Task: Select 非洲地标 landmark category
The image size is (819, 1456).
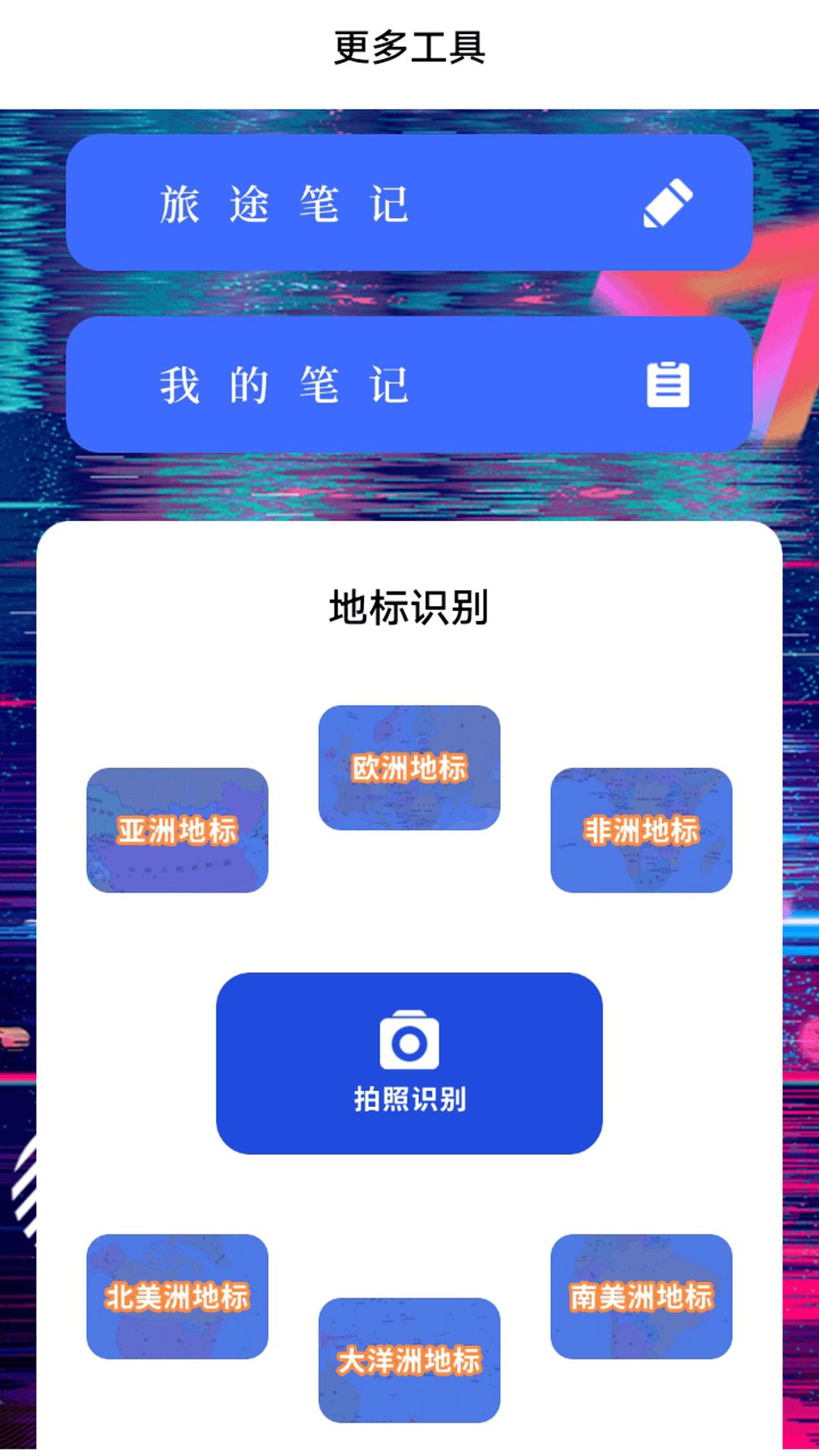Action: (642, 830)
